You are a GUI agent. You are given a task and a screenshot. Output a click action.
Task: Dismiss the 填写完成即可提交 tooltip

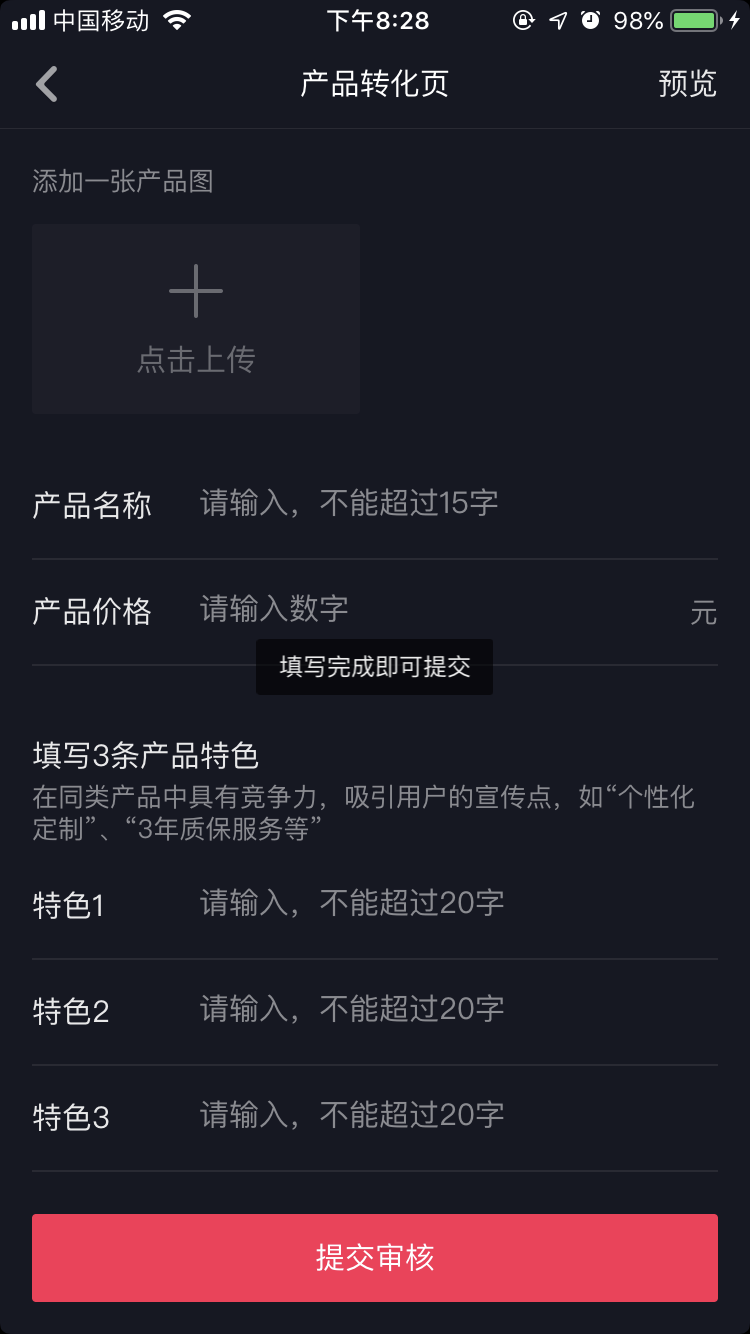click(374, 666)
